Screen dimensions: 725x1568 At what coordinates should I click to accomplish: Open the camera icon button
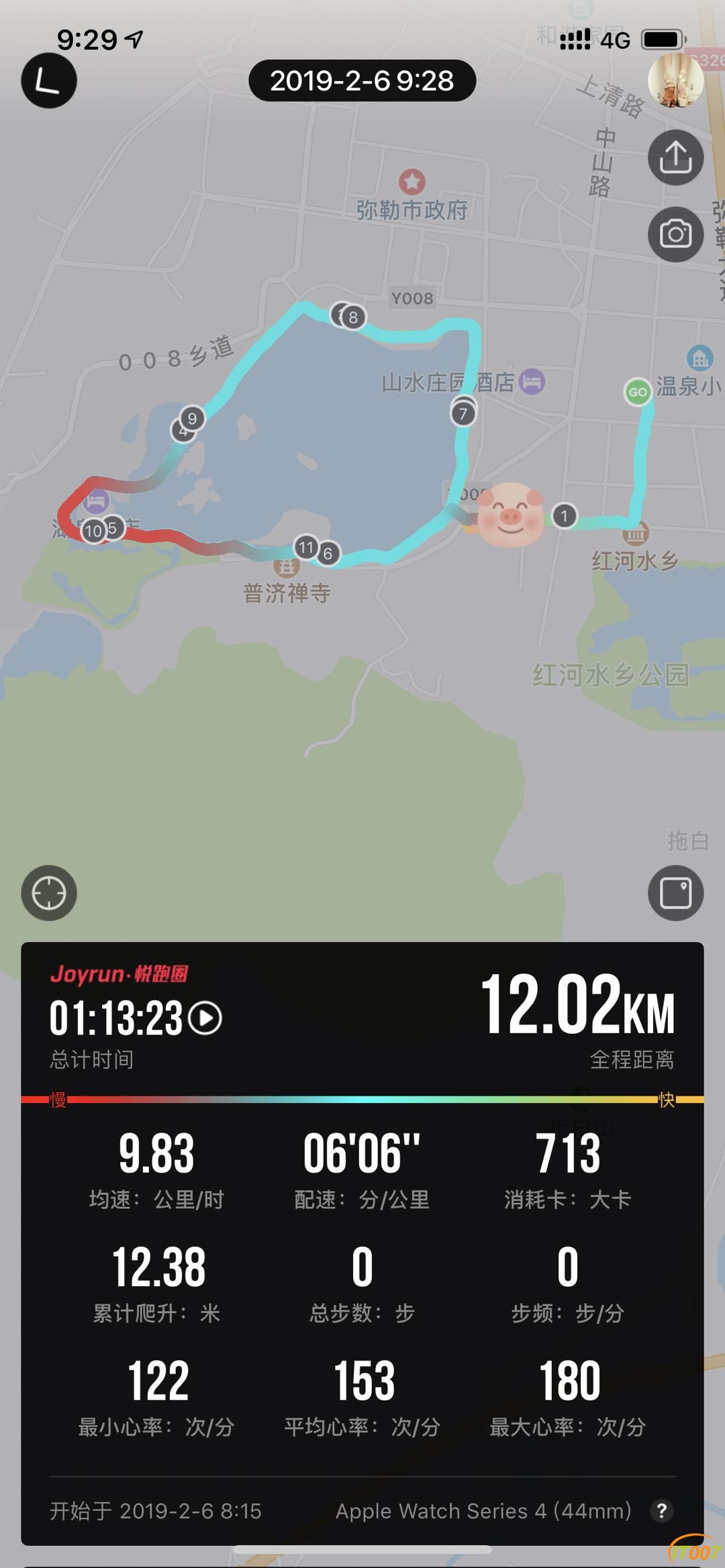(675, 234)
